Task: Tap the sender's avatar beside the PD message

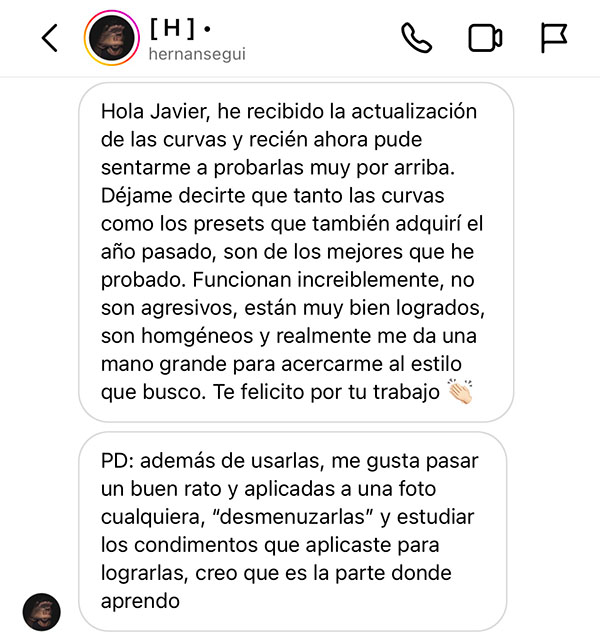Action: [42, 611]
